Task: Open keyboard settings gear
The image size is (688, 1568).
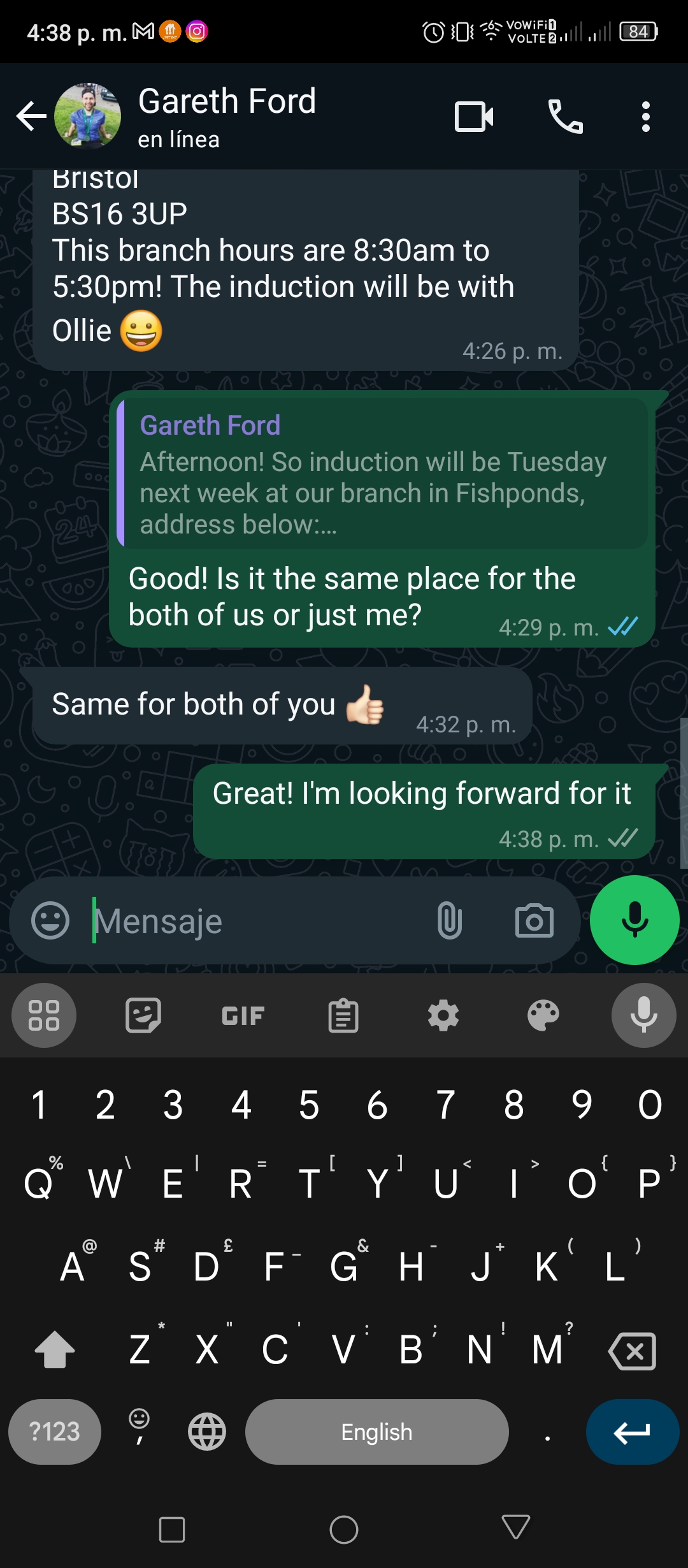Action: point(443,1015)
